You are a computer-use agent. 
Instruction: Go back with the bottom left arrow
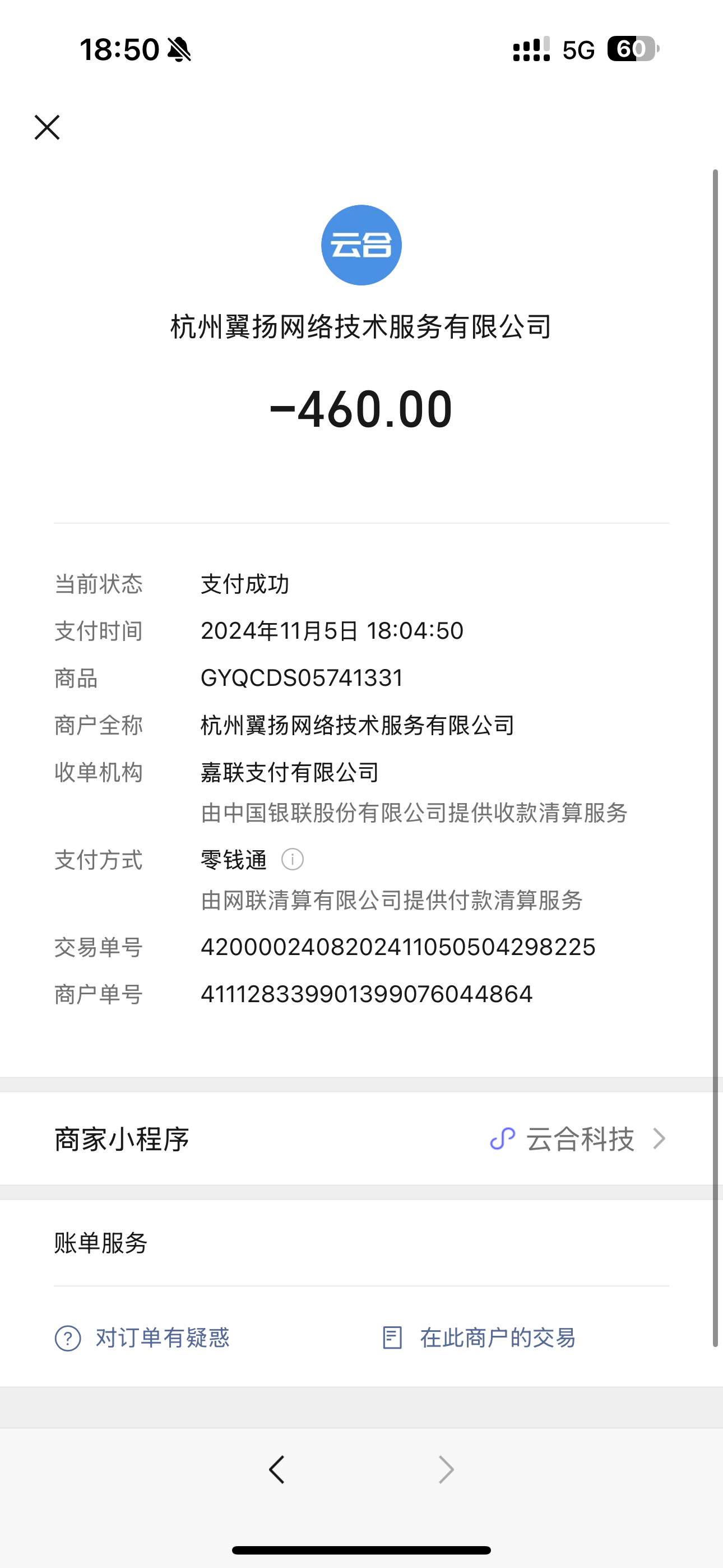[277, 1470]
